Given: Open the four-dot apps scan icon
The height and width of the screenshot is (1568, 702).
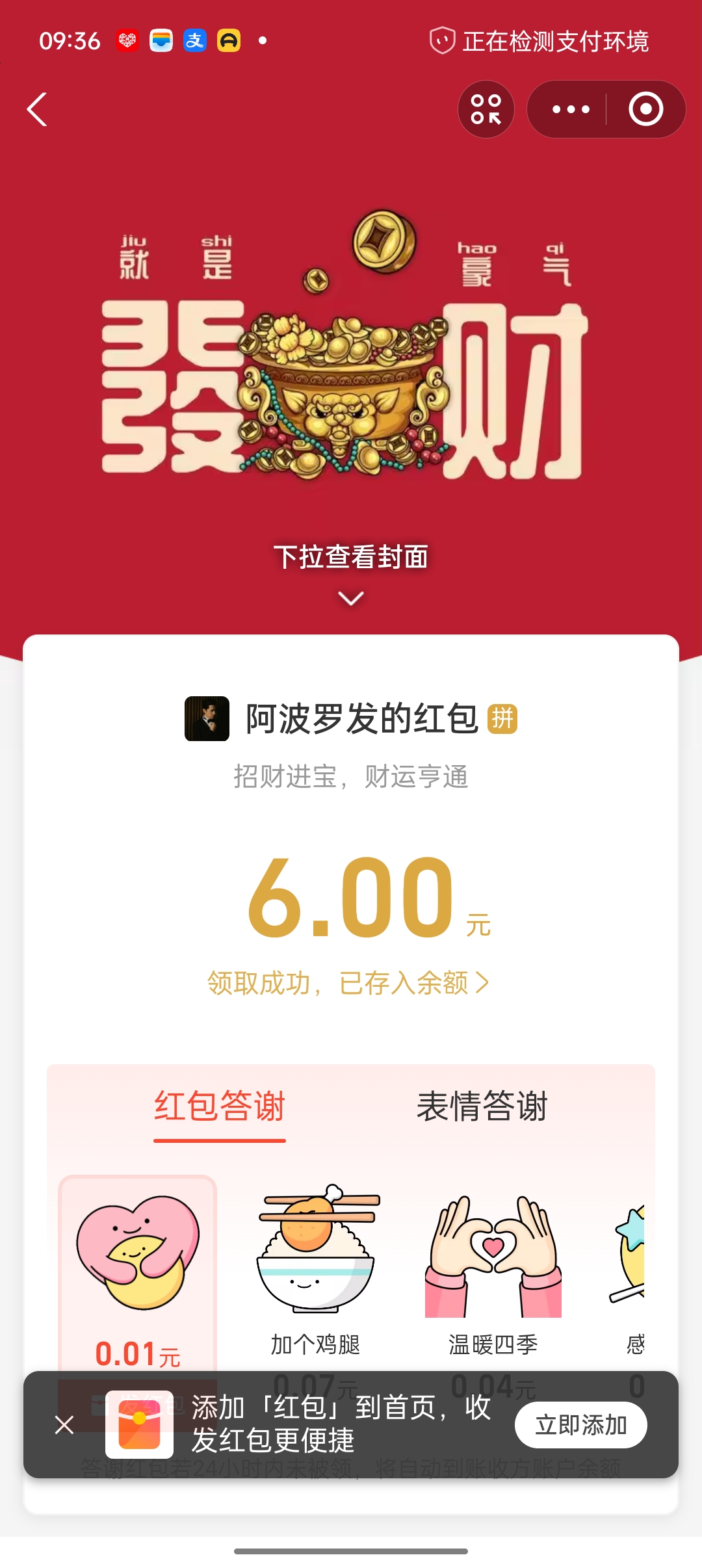Looking at the screenshot, I should (x=486, y=109).
